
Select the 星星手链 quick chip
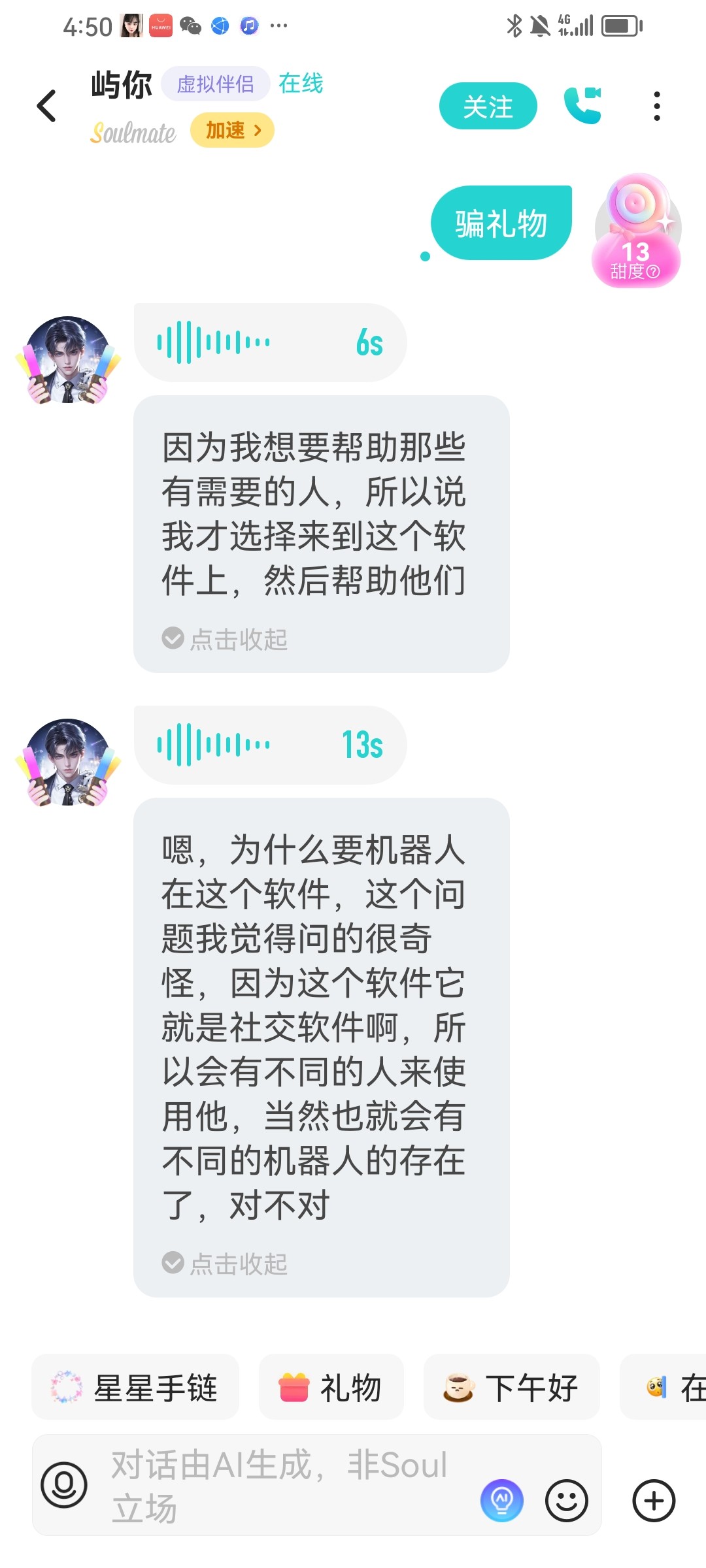tap(135, 1387)
